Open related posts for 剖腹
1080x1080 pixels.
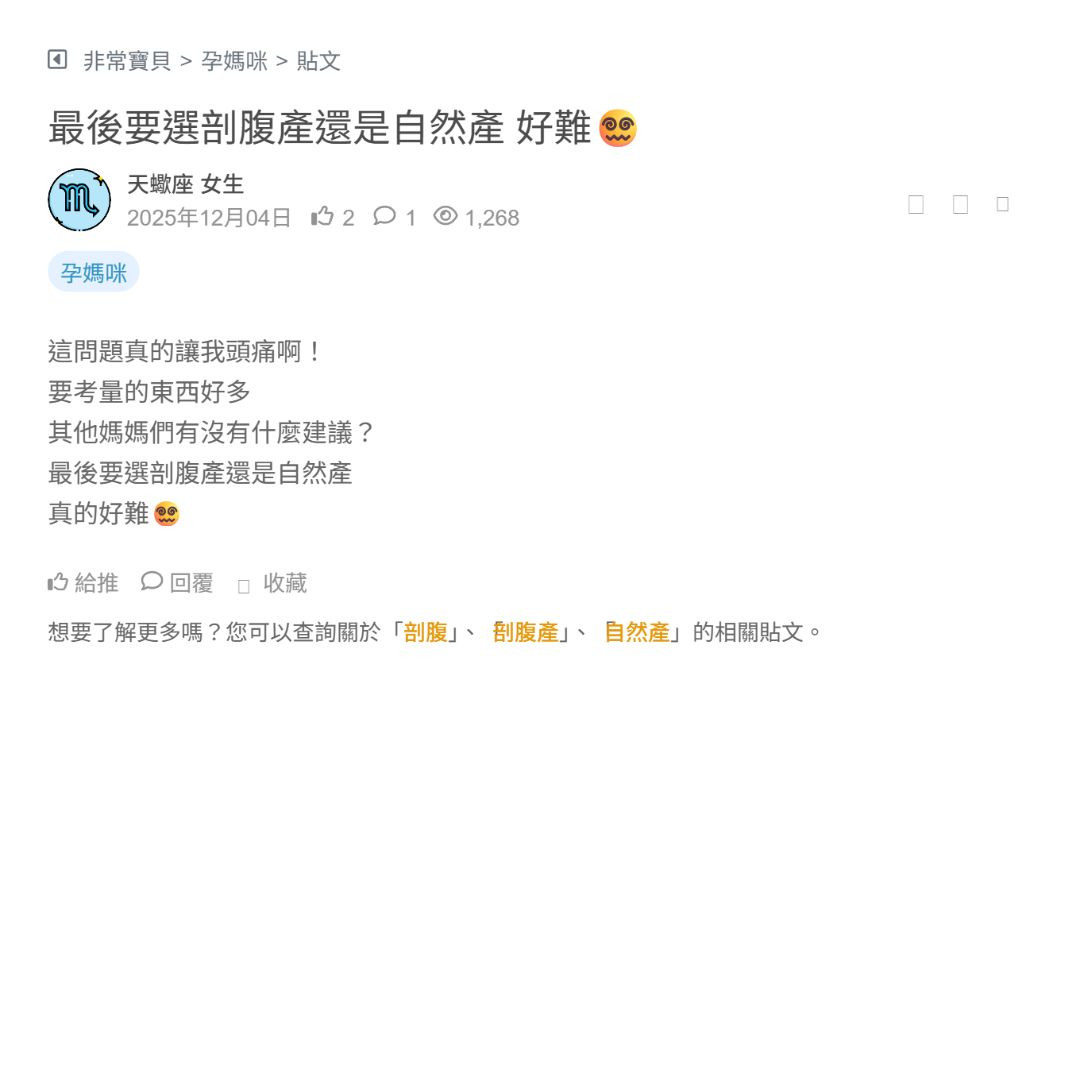tap(425, 632)
